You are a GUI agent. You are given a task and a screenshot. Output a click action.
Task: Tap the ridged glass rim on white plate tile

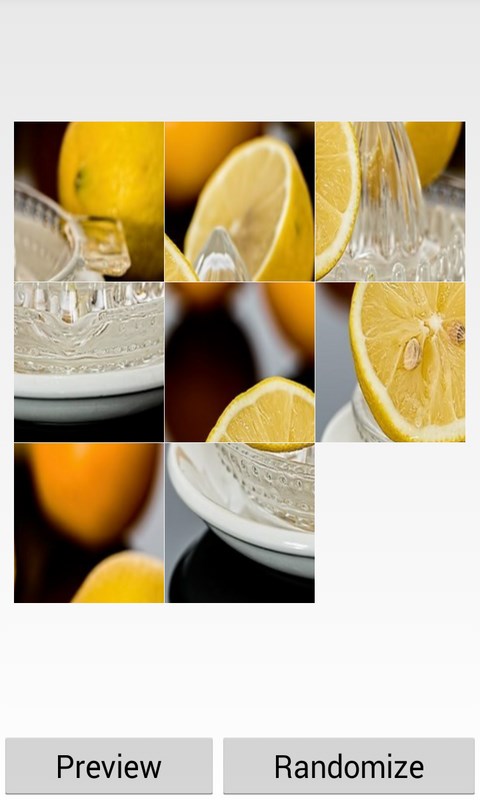[89, 362]
